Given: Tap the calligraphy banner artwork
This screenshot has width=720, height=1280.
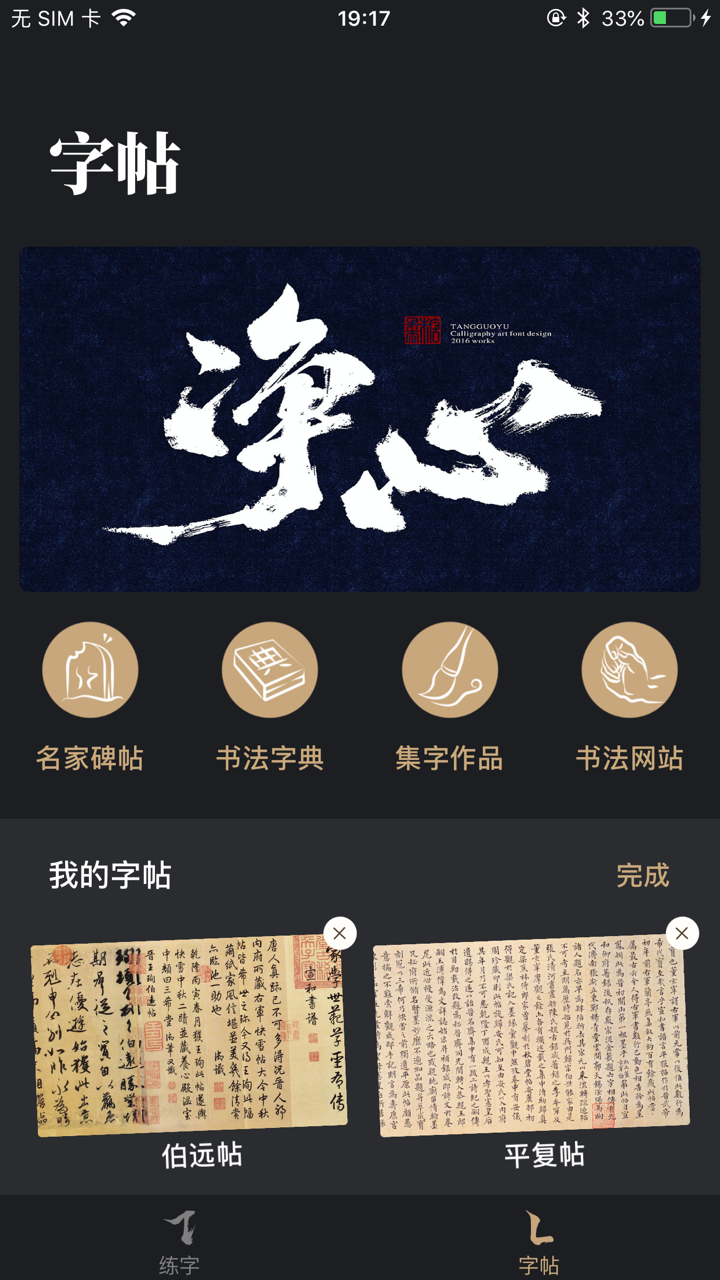Looking at the screenshot, I should point(360,418).
